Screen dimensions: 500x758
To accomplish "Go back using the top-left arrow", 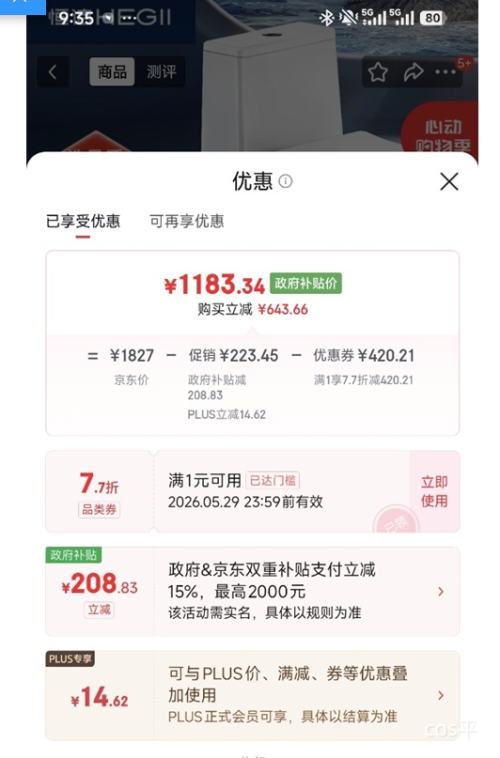I will click(52, 72).
